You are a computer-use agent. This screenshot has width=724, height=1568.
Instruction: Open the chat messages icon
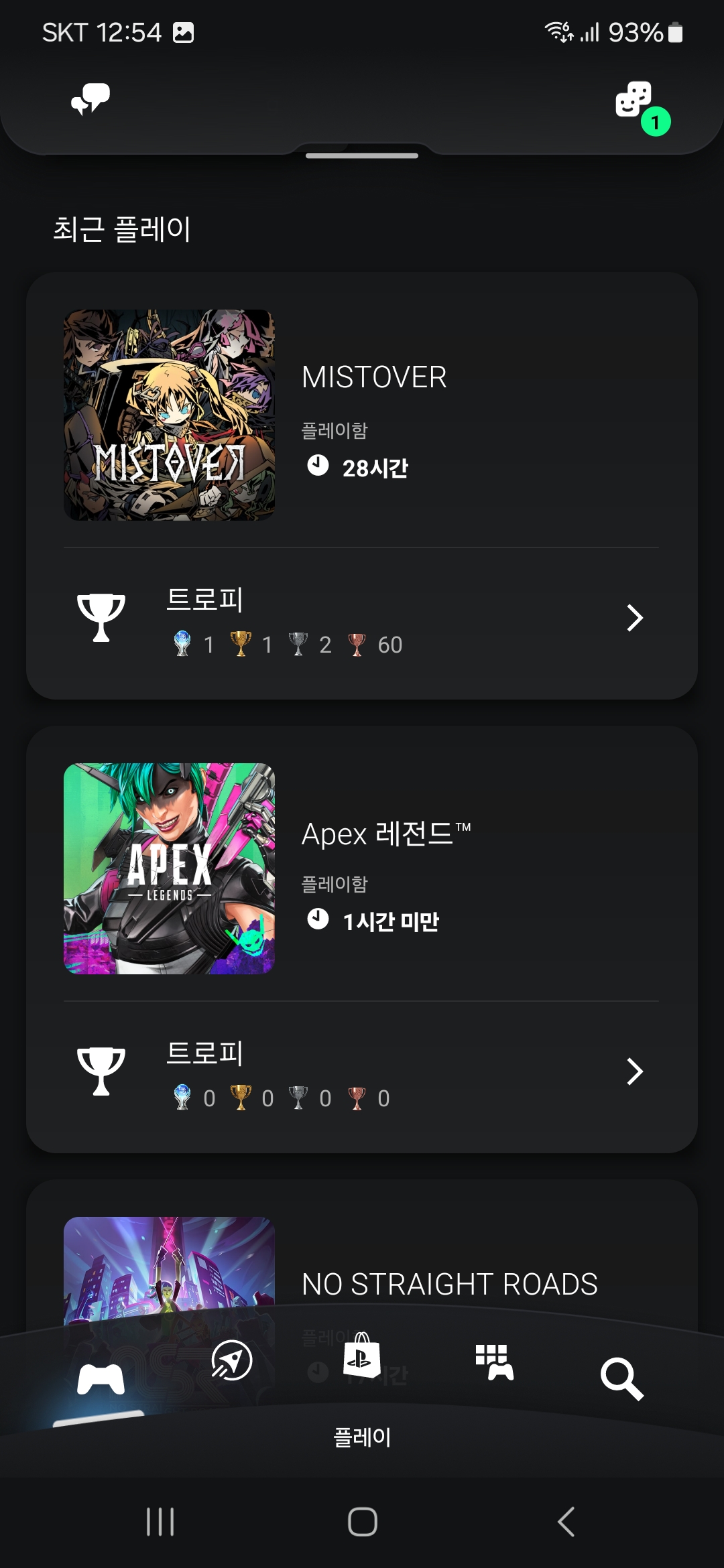[x=90, y=99]
